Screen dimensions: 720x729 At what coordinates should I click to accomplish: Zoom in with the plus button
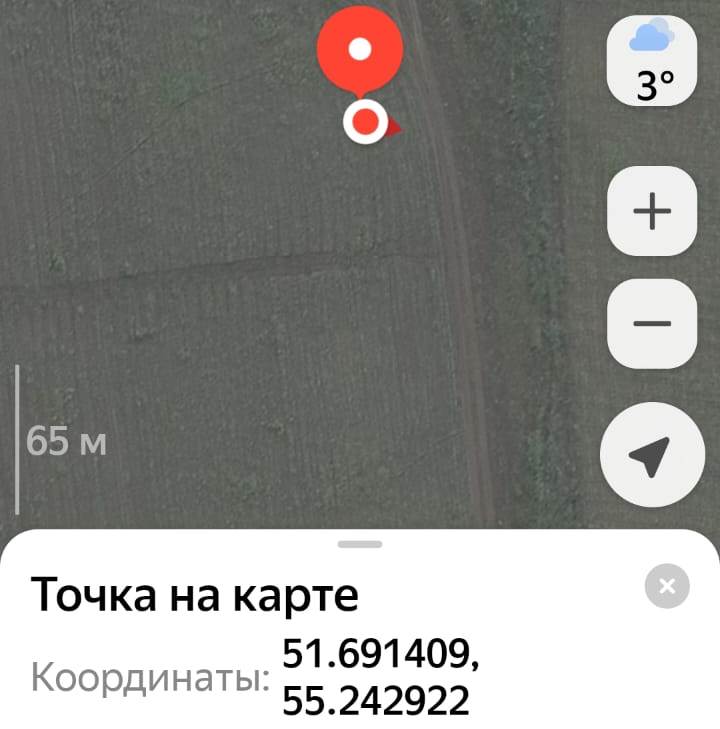pyautogui.click(x=652, y=211)
